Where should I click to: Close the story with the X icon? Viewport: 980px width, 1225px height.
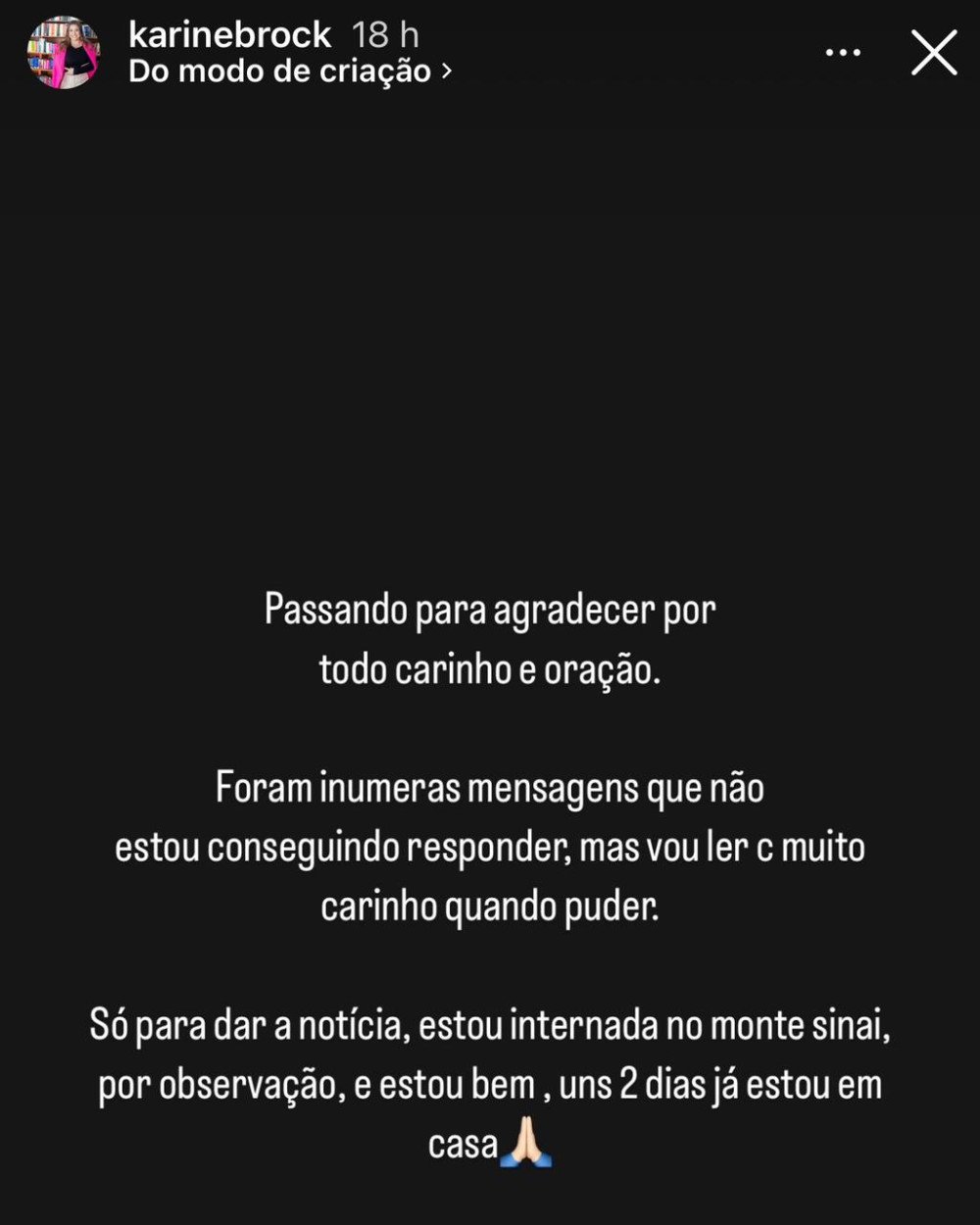click(x=934, y=51)
